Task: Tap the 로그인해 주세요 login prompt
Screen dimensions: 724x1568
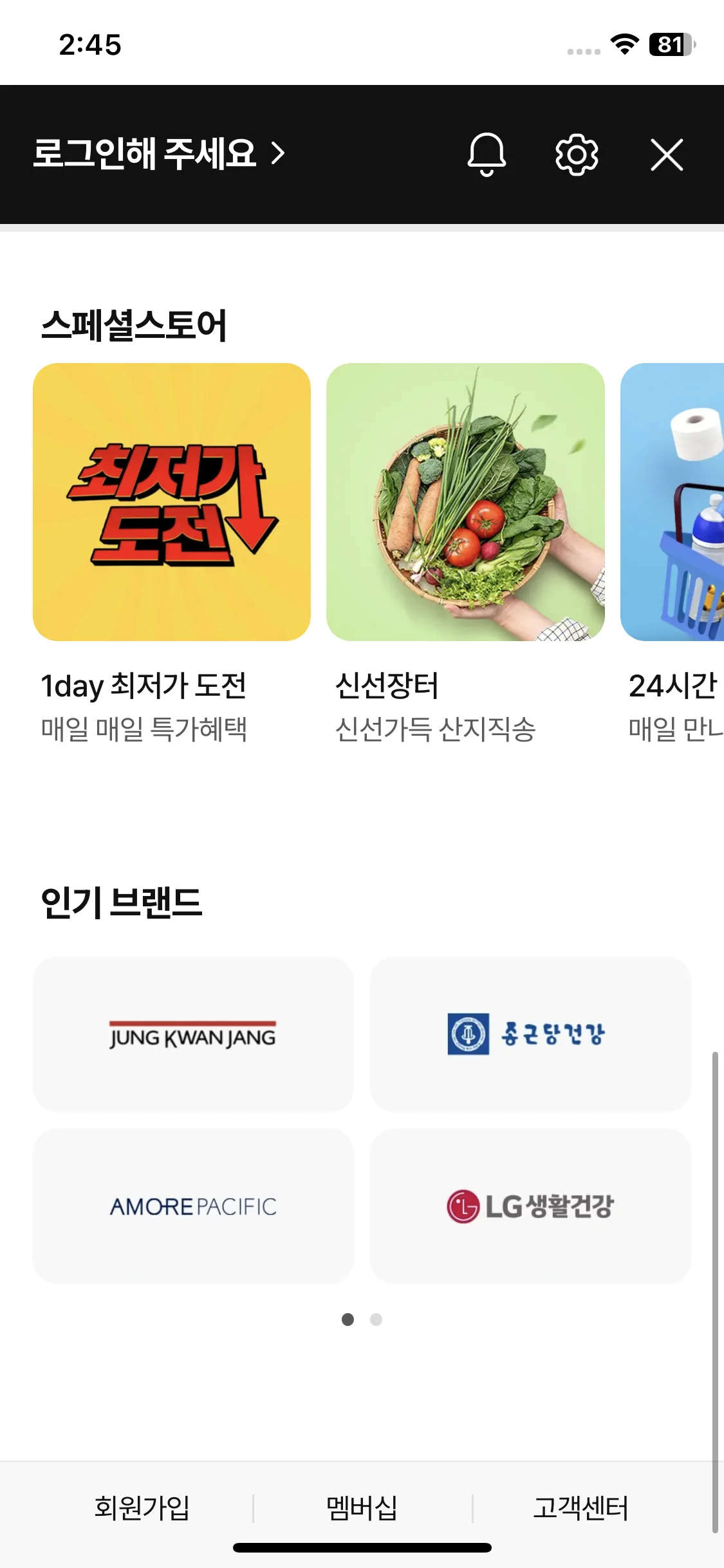Action: (x=158, y=154)
